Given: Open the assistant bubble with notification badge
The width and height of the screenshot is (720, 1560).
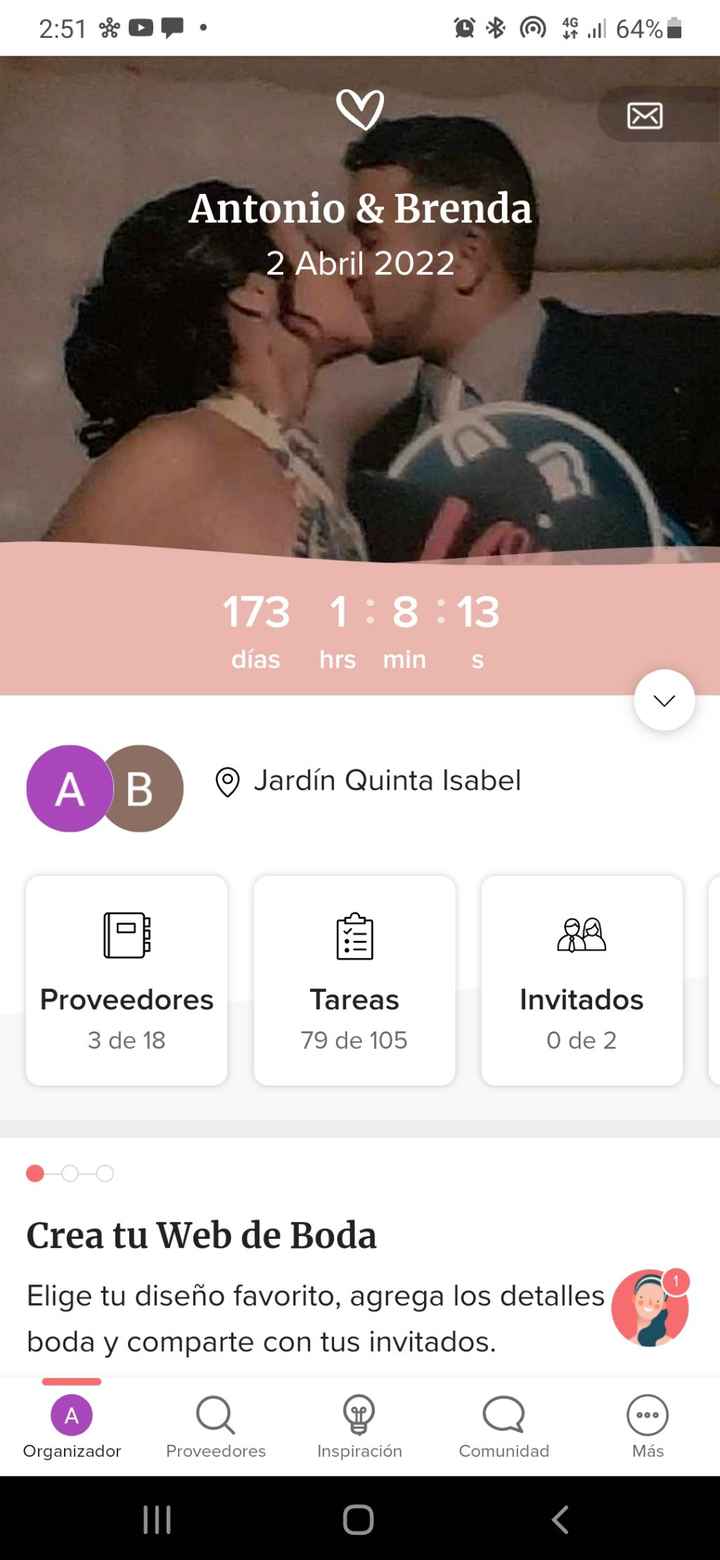Looking at the screenshot, I should coord(651,1308).
